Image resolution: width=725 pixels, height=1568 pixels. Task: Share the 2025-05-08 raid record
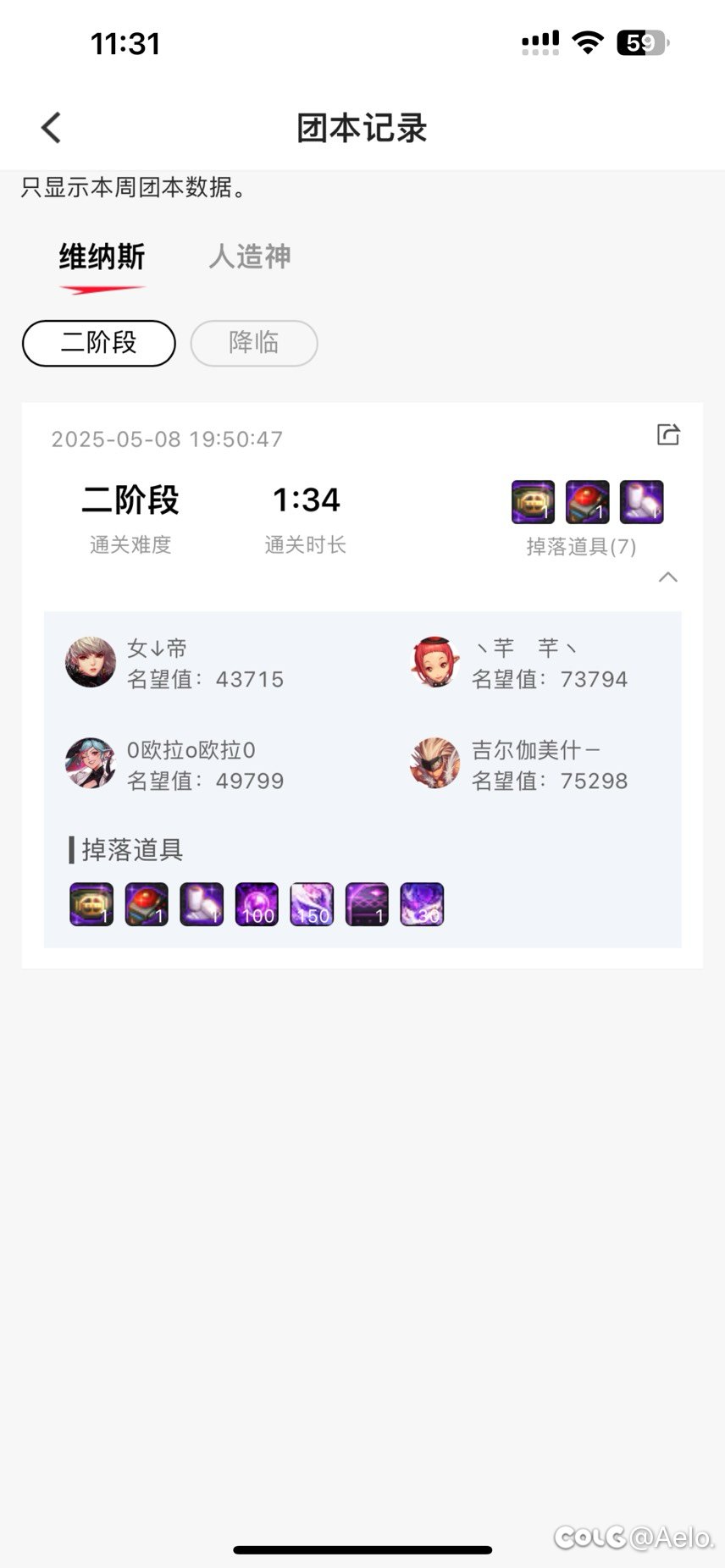pos(668,434)
